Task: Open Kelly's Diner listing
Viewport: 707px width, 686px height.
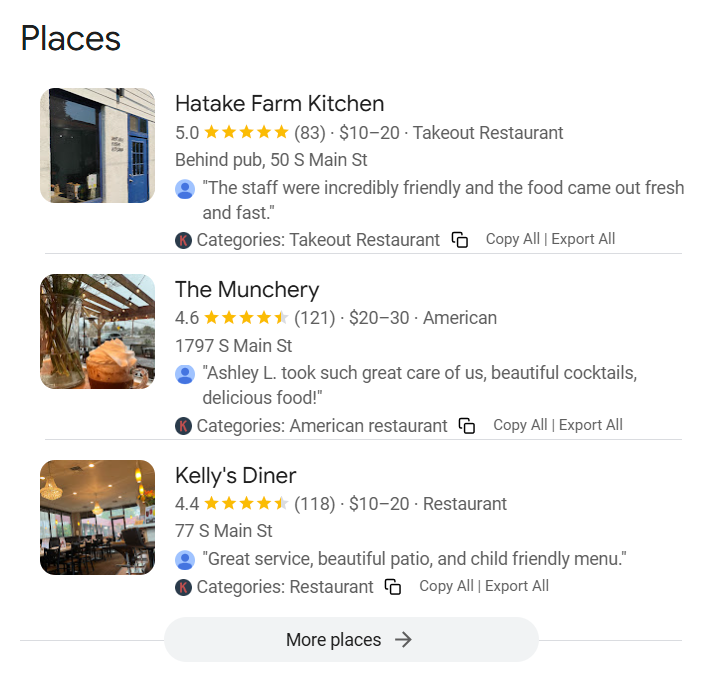Action: tap(235, 476)
